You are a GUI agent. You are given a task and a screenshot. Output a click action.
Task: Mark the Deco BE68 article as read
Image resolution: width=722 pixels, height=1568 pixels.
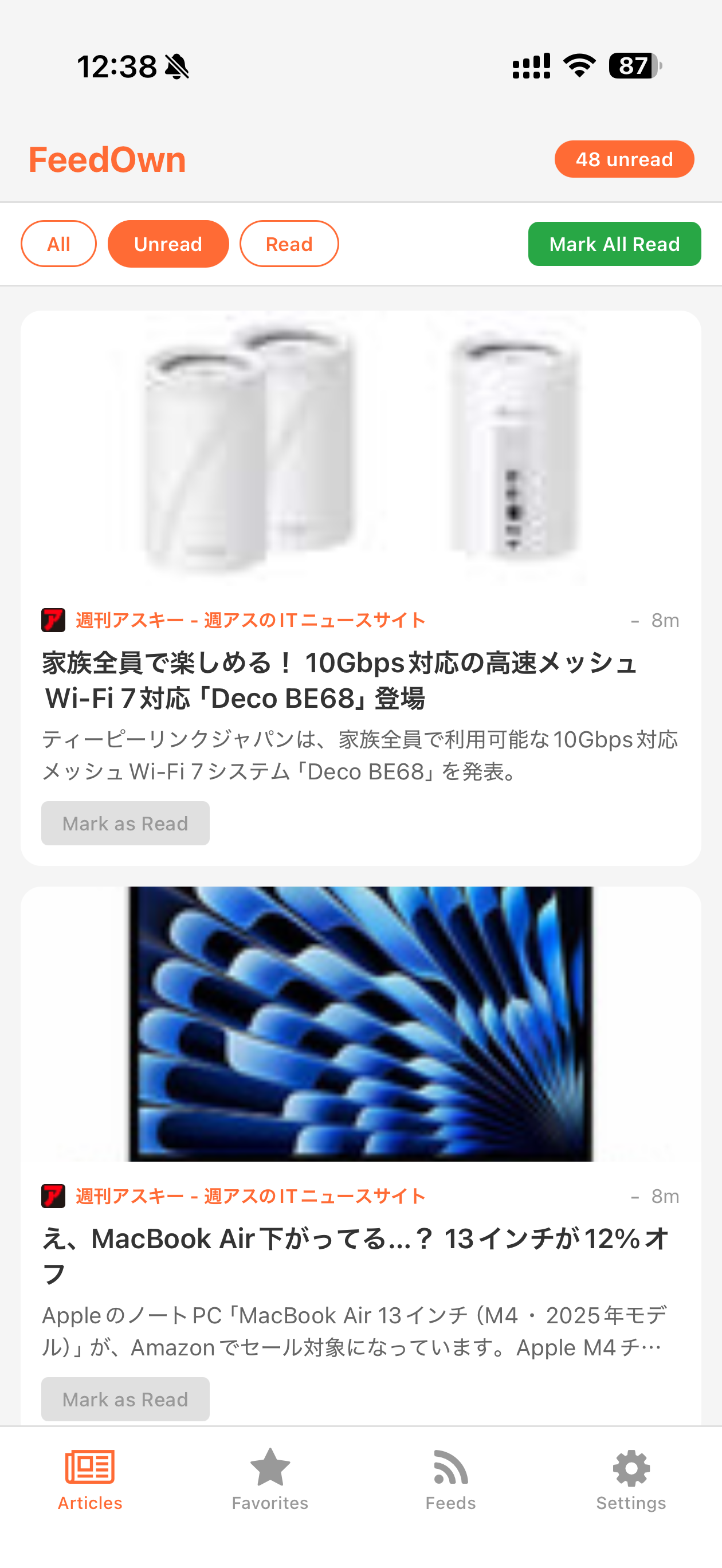125,823
